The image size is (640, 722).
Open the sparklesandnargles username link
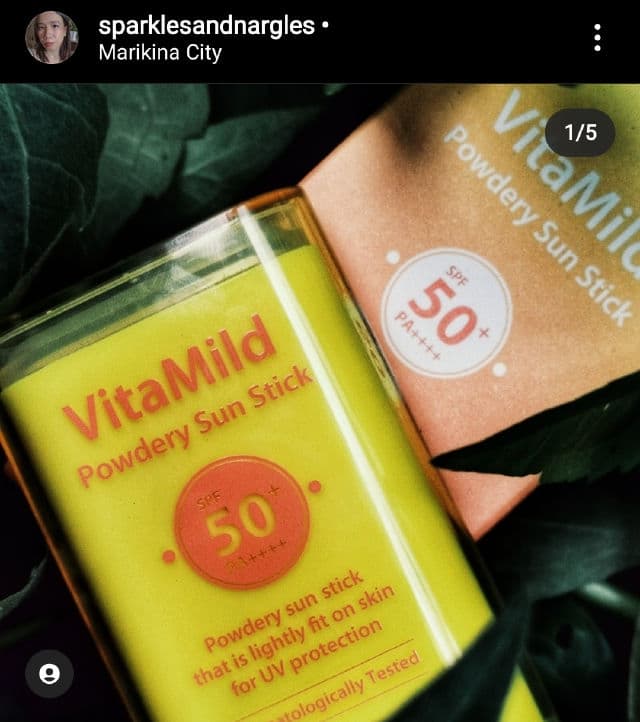pyautogui.click(x=207, y=27)
